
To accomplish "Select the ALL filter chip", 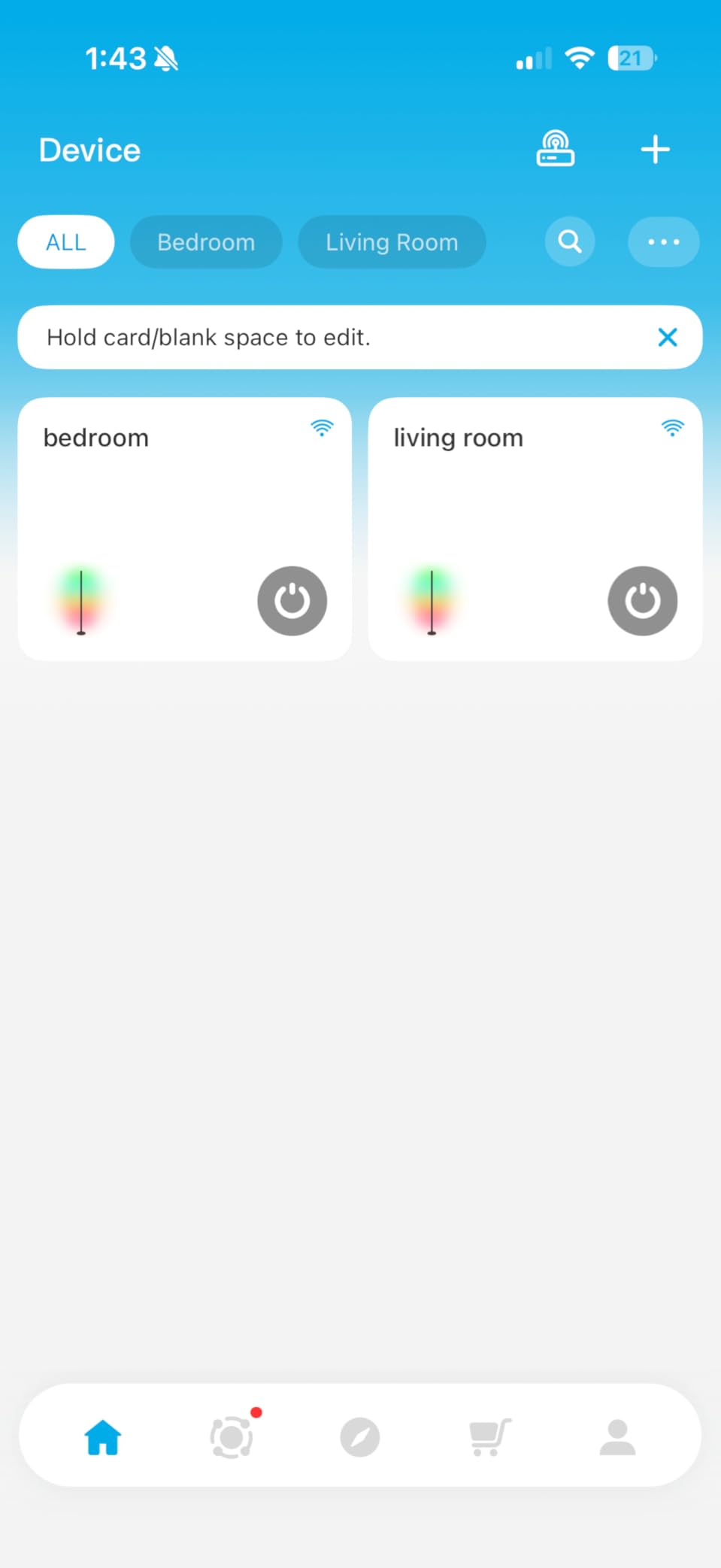I will click(x=66, y=242).
